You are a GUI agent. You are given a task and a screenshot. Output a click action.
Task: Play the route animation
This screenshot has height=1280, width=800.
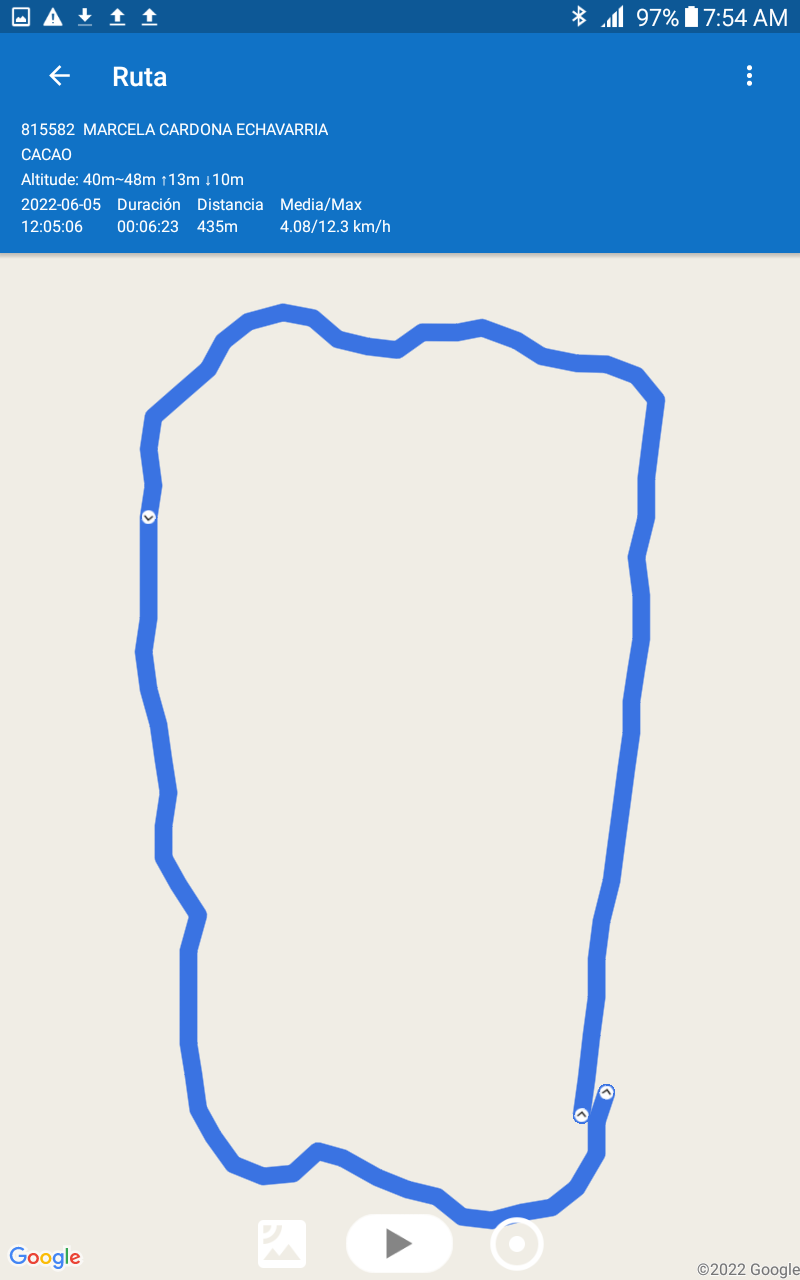(399, 1243)
